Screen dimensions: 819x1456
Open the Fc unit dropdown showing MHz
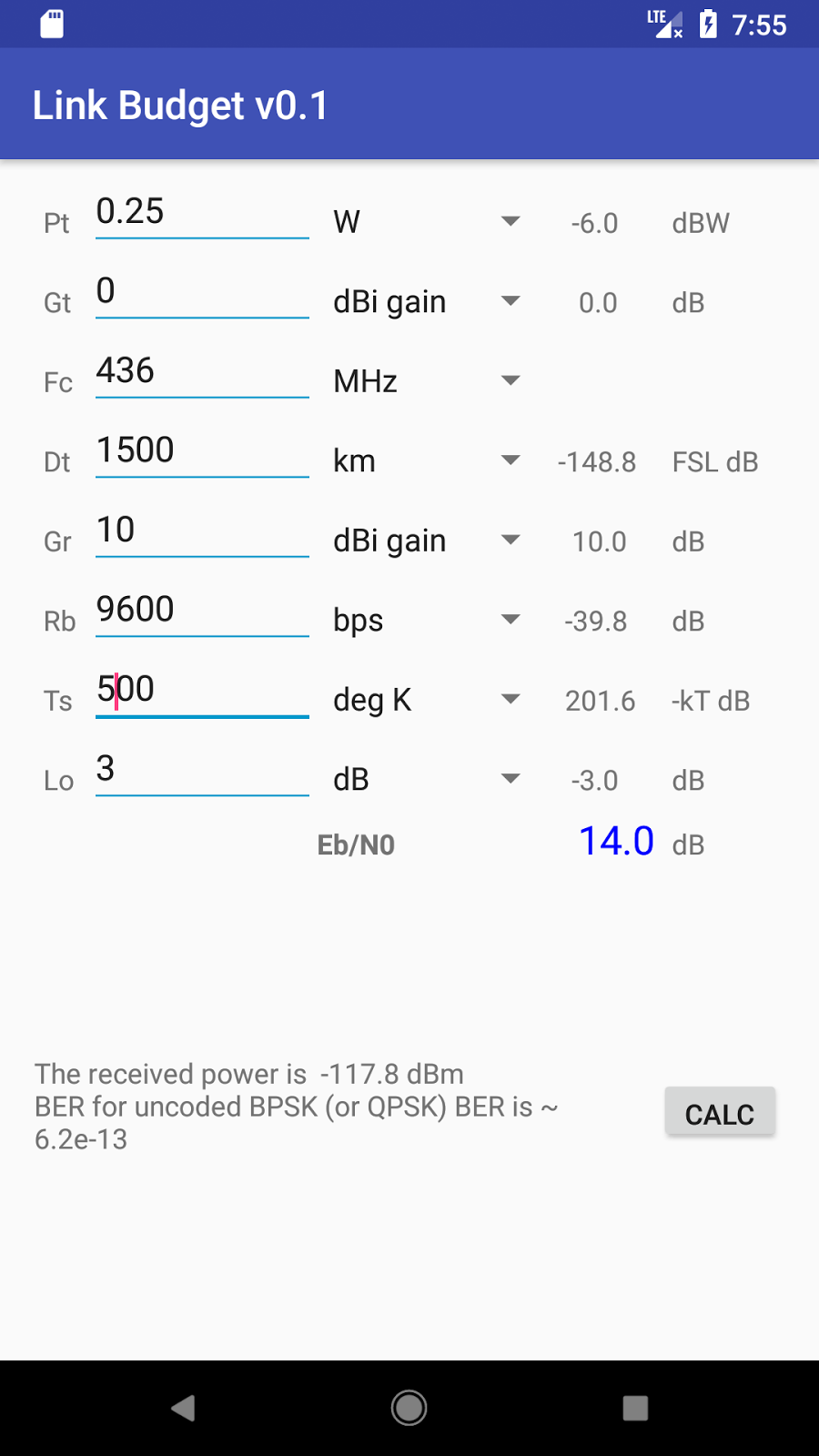click(511, 380)
